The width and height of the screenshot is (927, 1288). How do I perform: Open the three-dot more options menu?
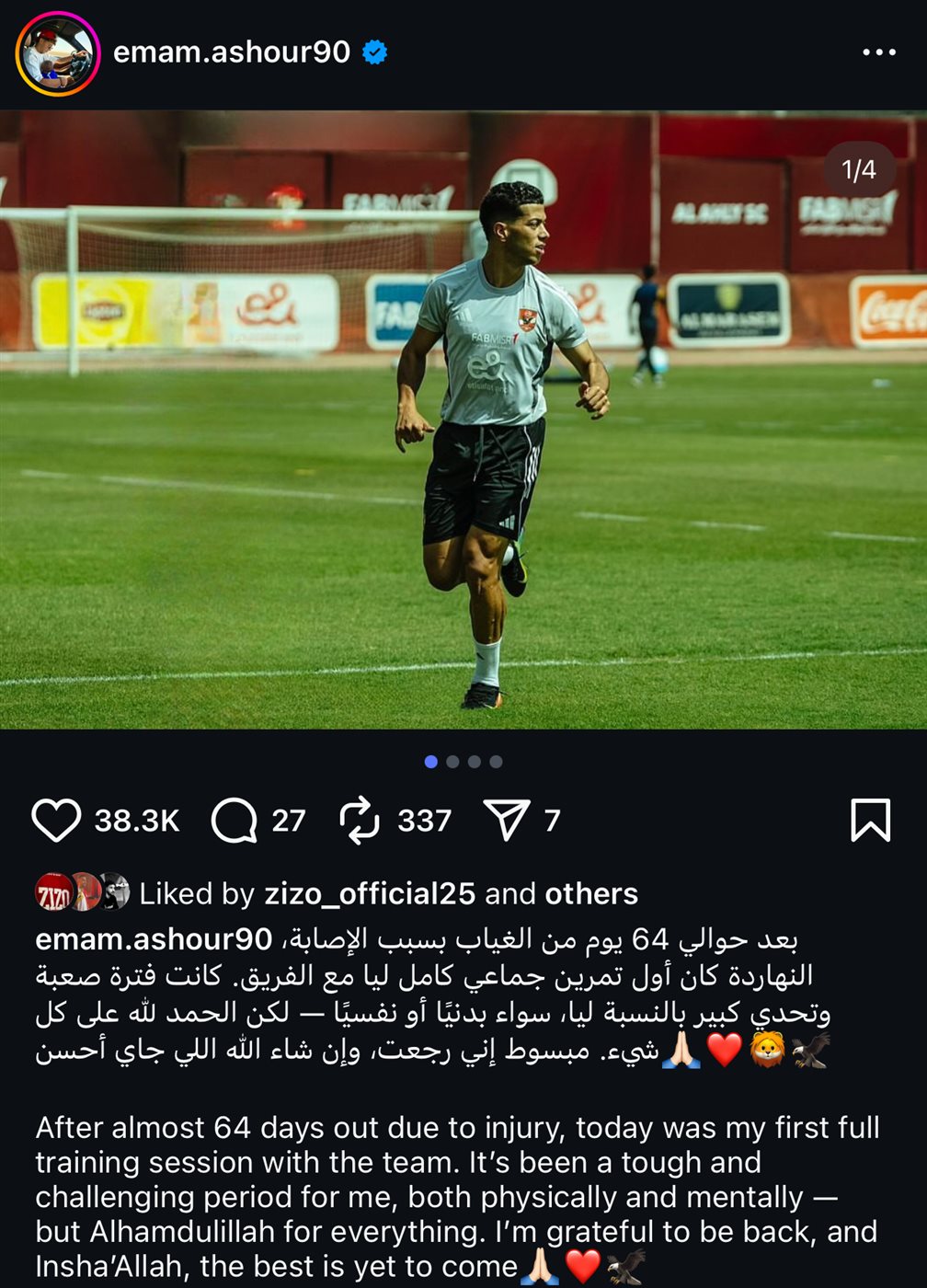click(x=878, y=52)
